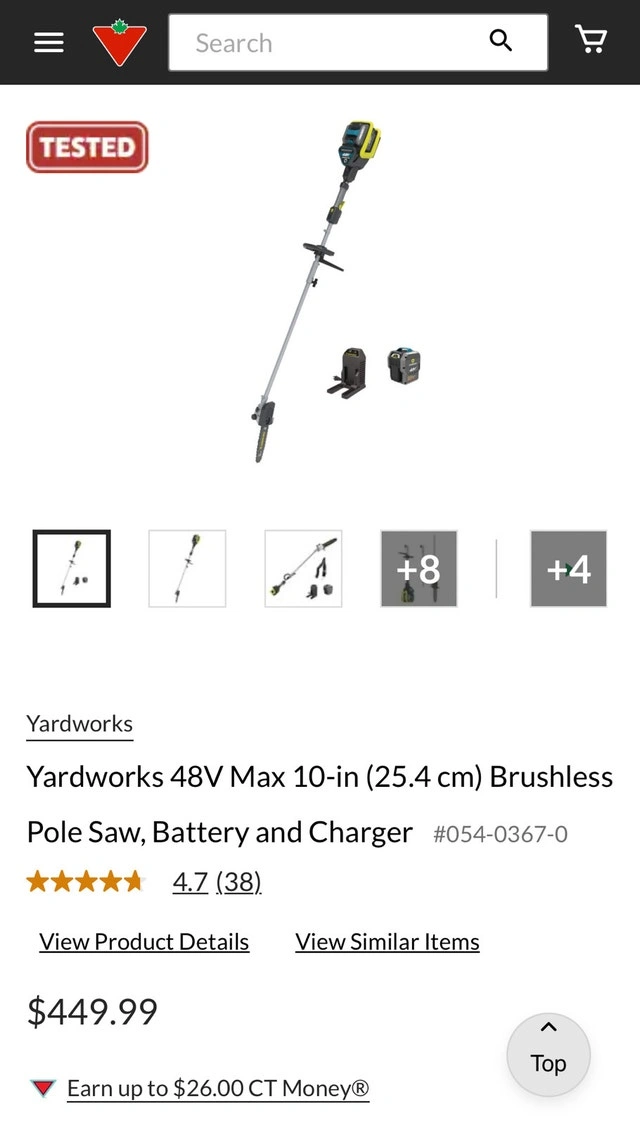
Task: Open the hamburger menu
Action: pyautogui.click(x=48, y=42)
